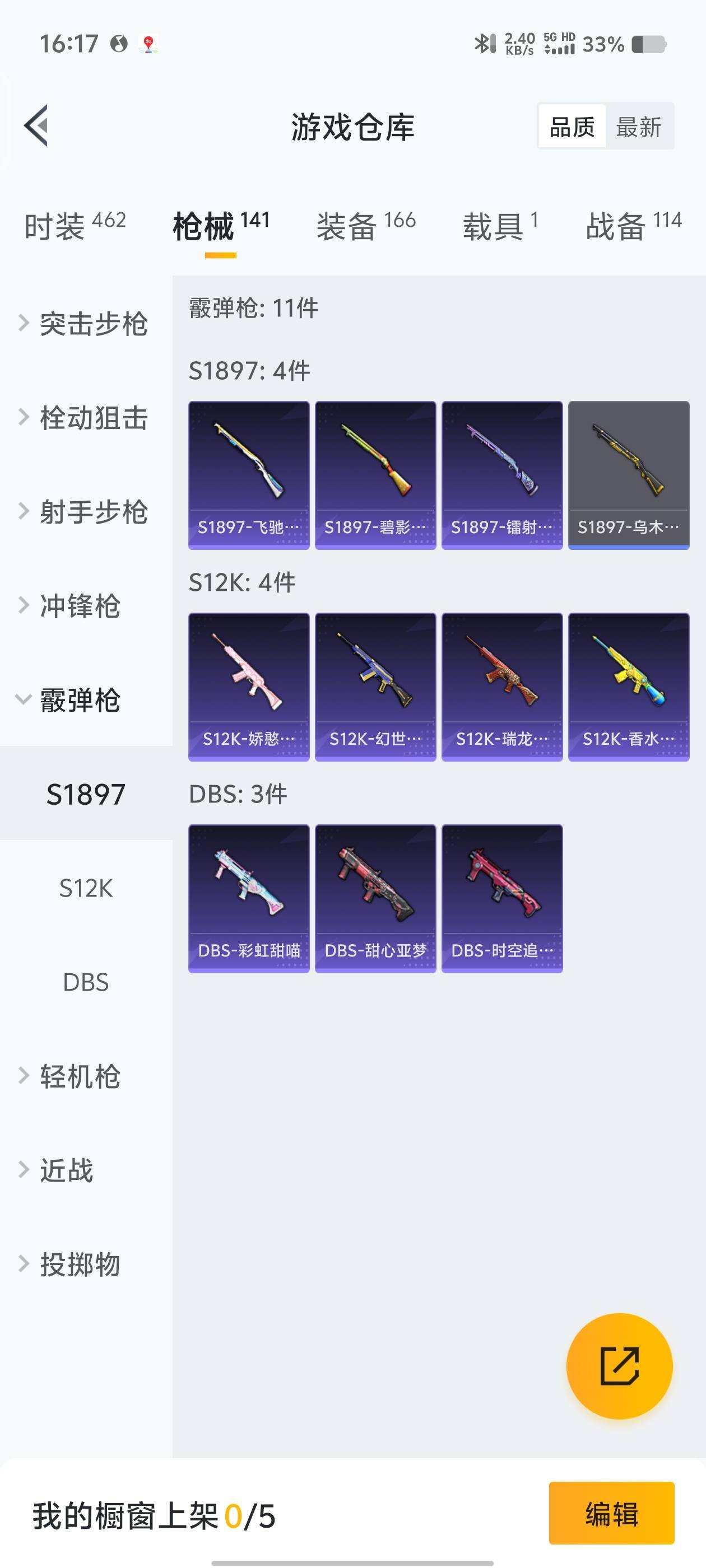Image resolution: width=706 pixels, height=1568 pixels.
Task: Switch to the 装备 tab
Action: point(365,226)
